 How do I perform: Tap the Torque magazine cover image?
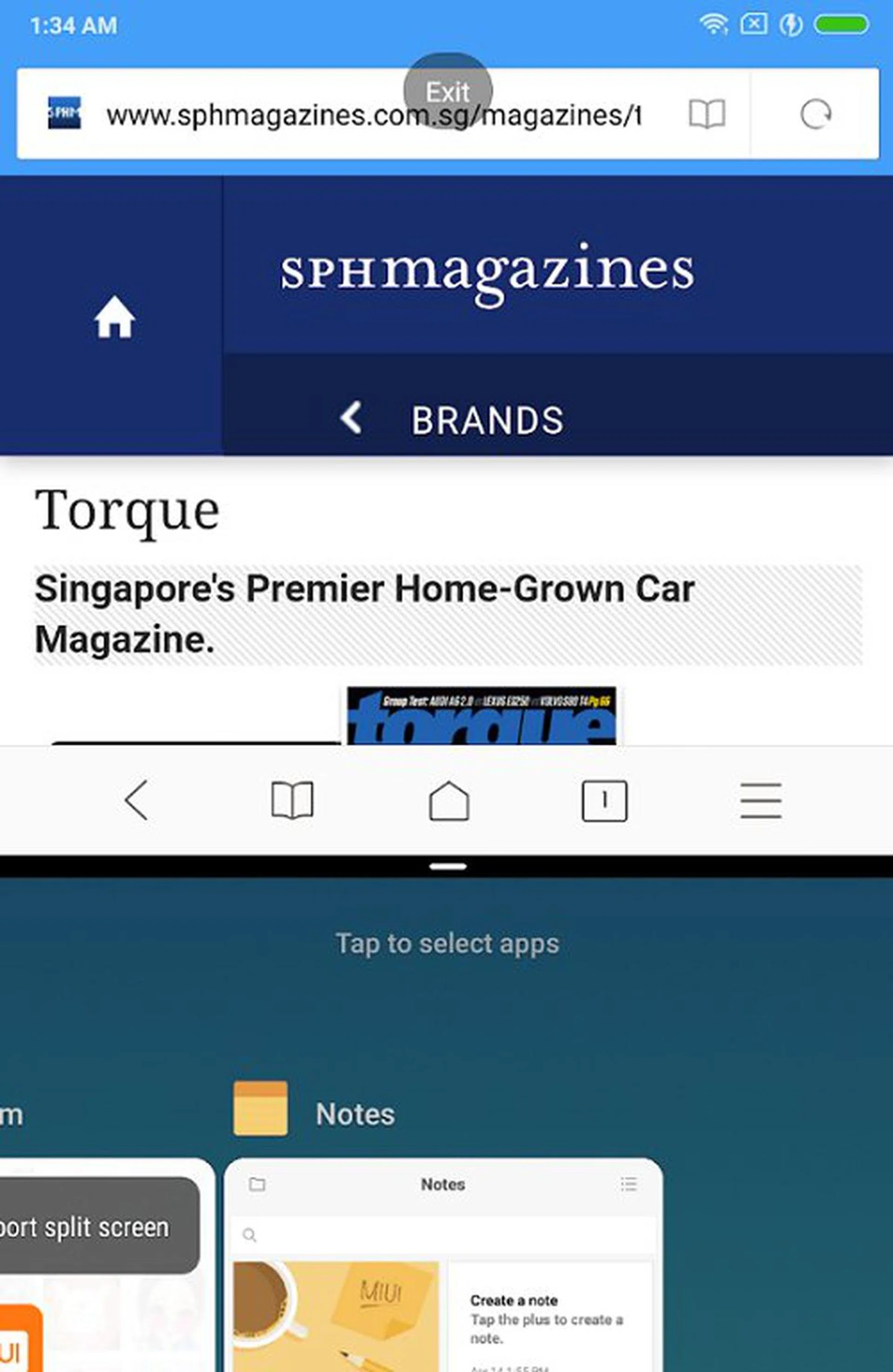pyautogui.click(x=482, y=716)
